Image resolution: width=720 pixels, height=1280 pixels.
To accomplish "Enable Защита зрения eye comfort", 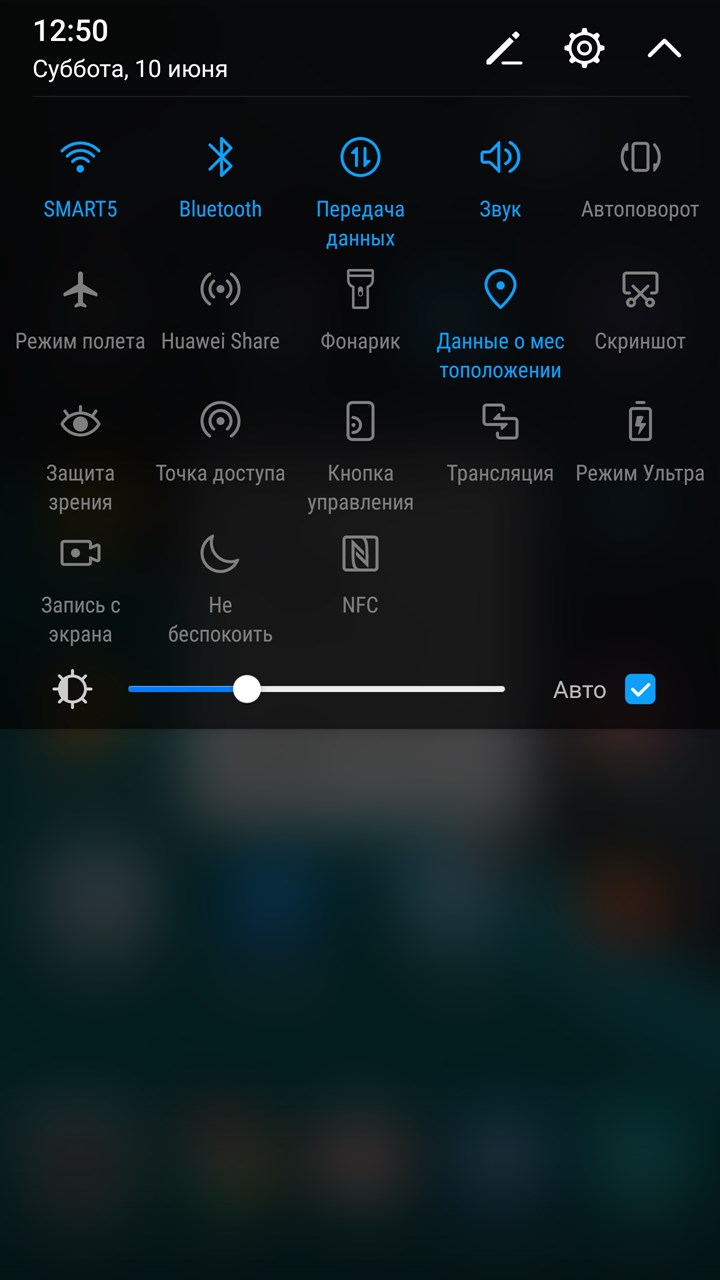I will coord(80,421).
